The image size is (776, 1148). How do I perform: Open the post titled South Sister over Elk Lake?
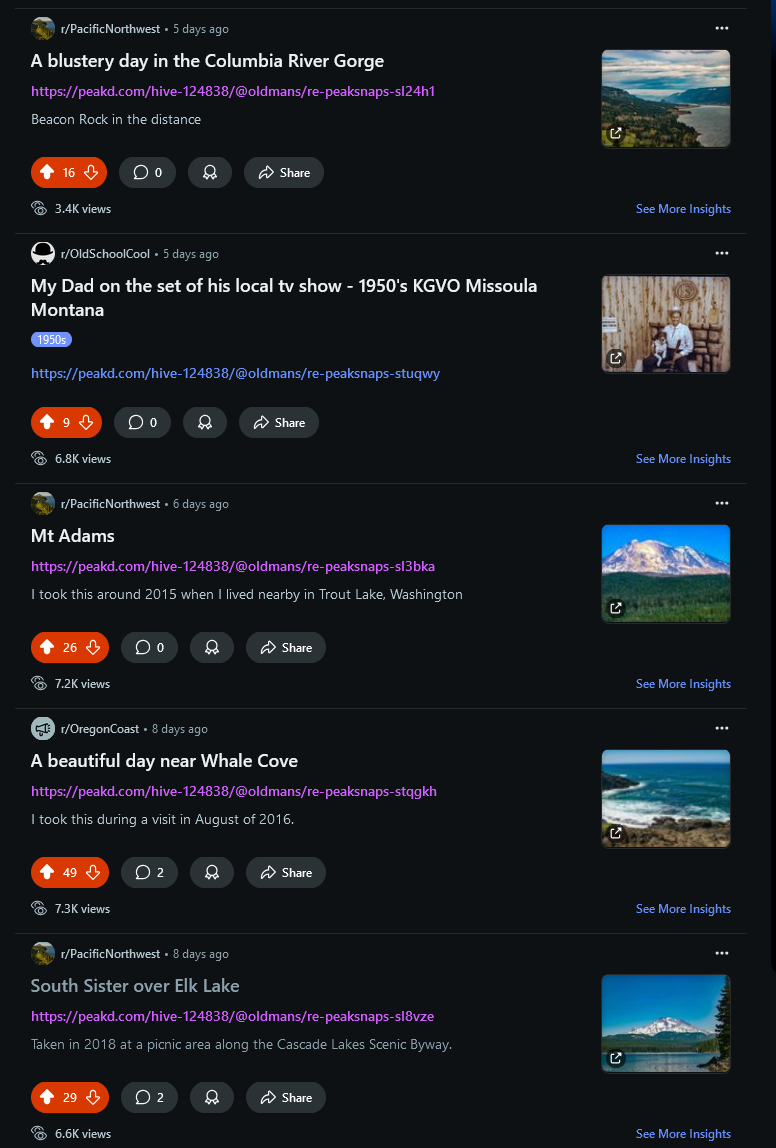click(135, 986)
